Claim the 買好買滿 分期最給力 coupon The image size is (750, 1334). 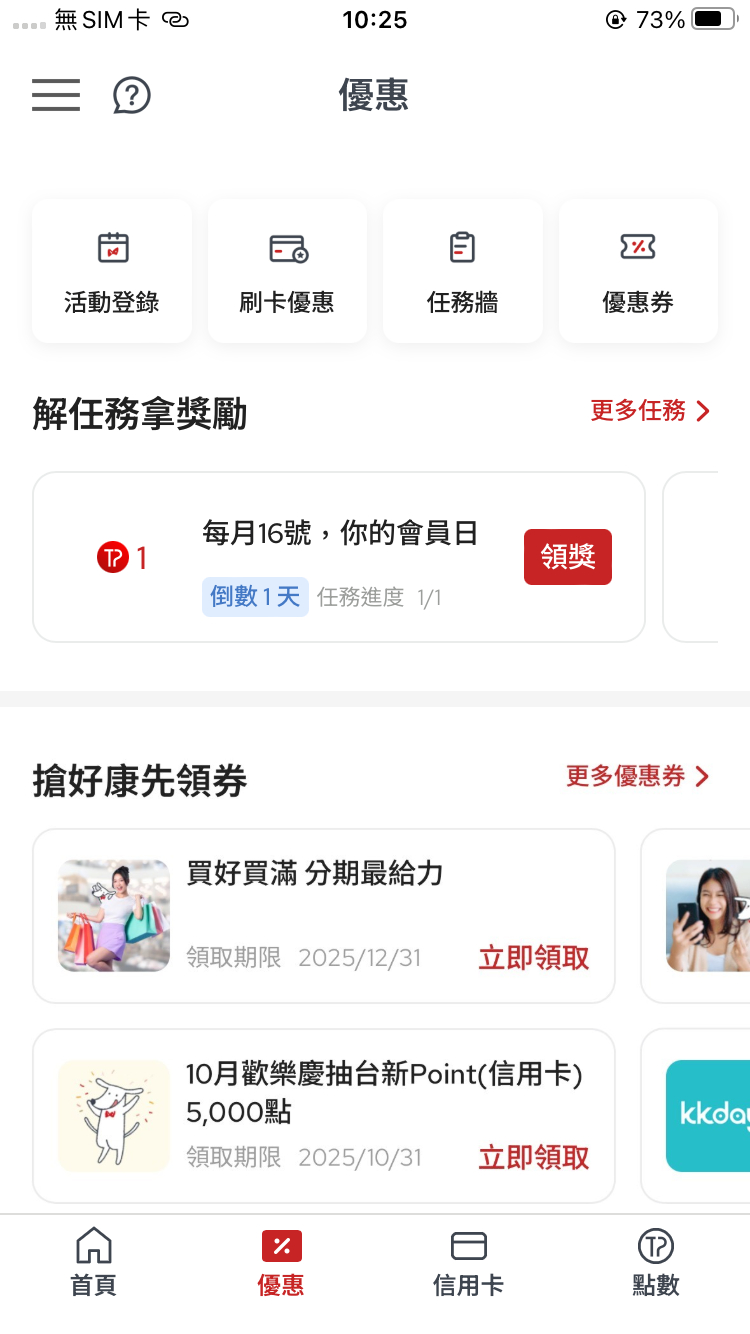coord(534,958)
